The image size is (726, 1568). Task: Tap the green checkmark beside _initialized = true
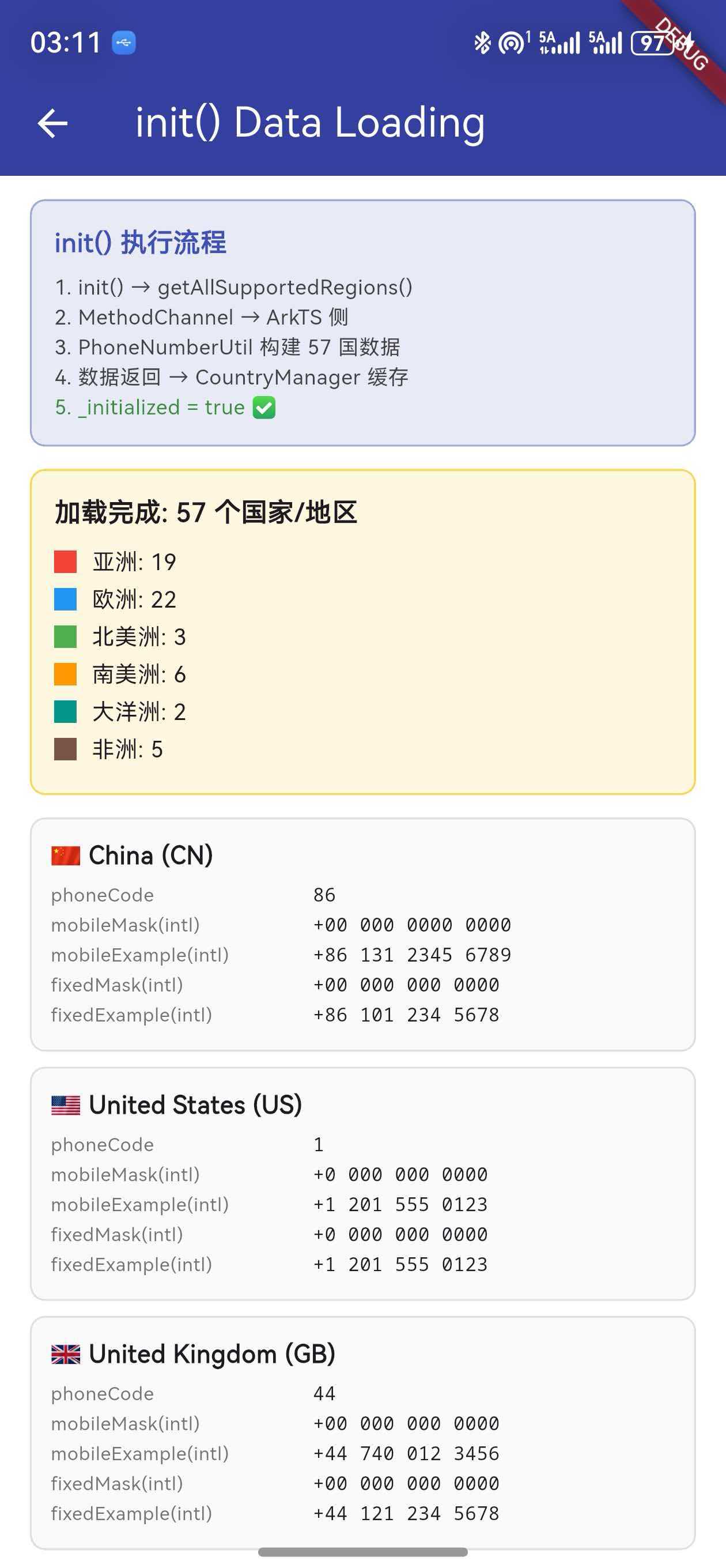pyautogui.click(x=263, y=406)
